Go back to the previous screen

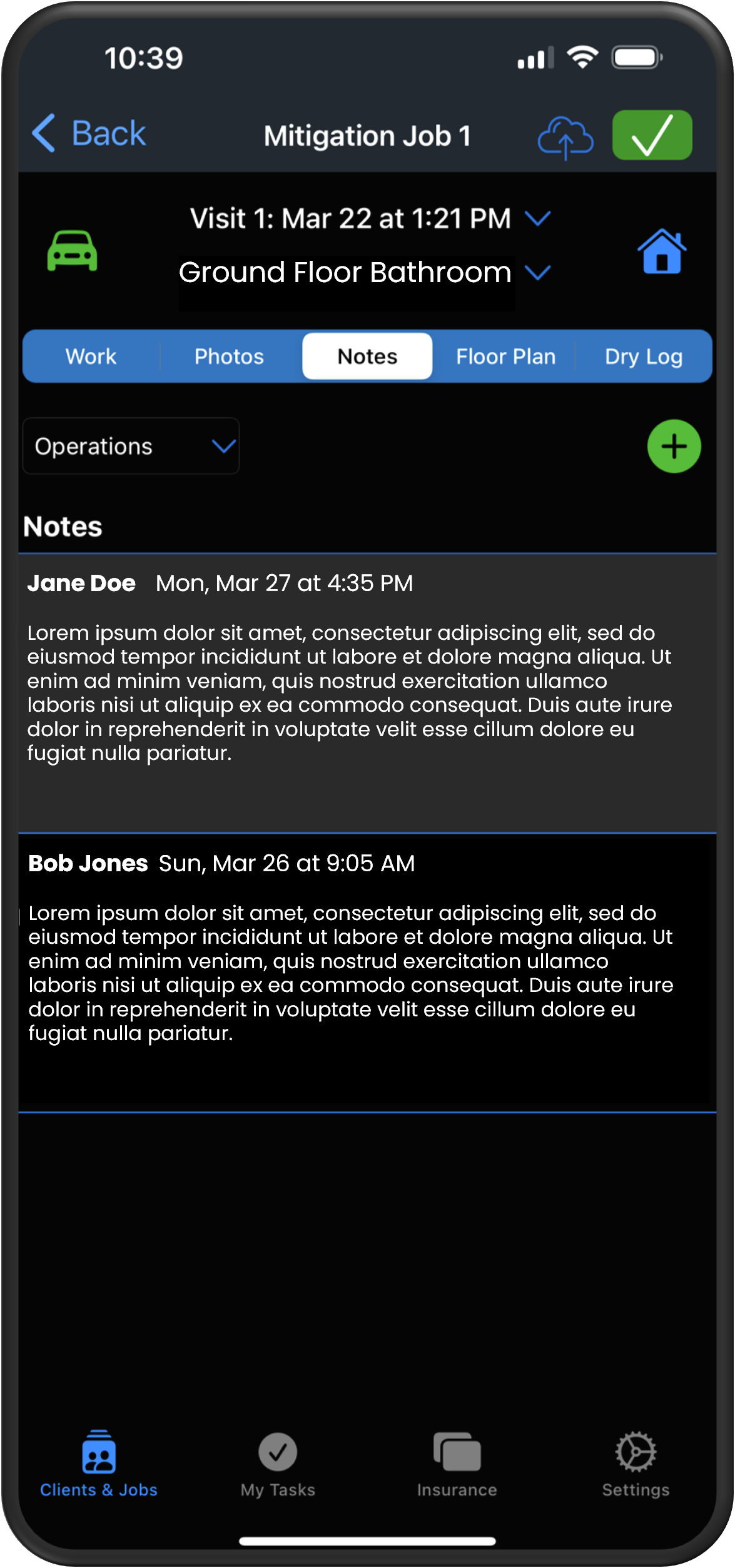pyautogui.click(x=89, y=133)
